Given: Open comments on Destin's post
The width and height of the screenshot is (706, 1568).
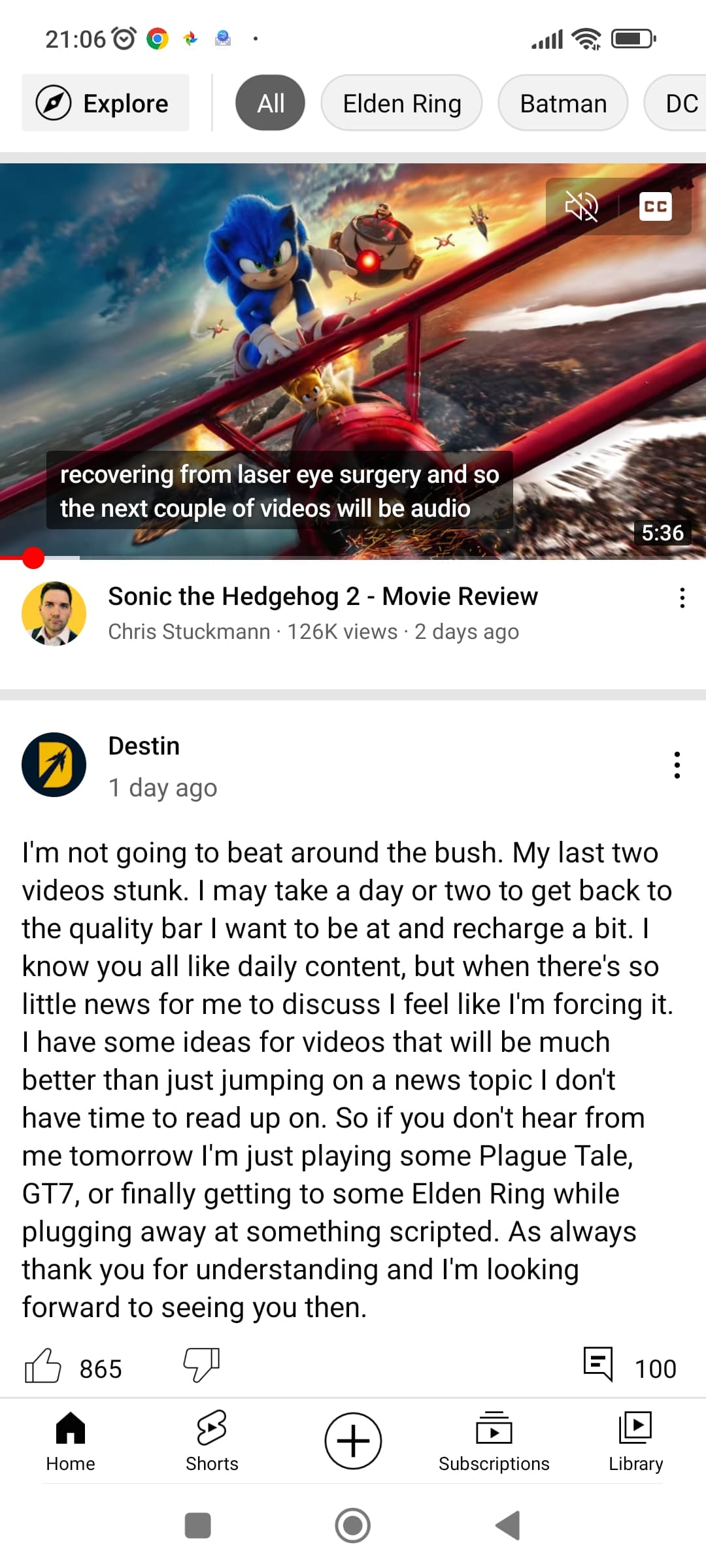Looking at the screenshot, I should coord(598,1364).
